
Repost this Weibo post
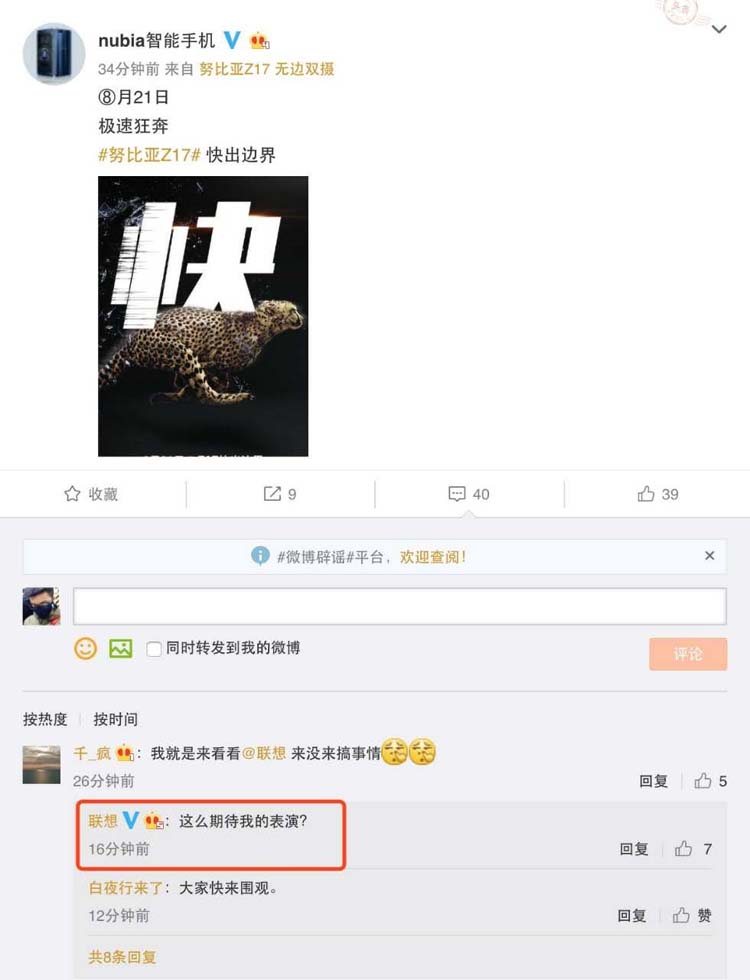coord(280,494)
